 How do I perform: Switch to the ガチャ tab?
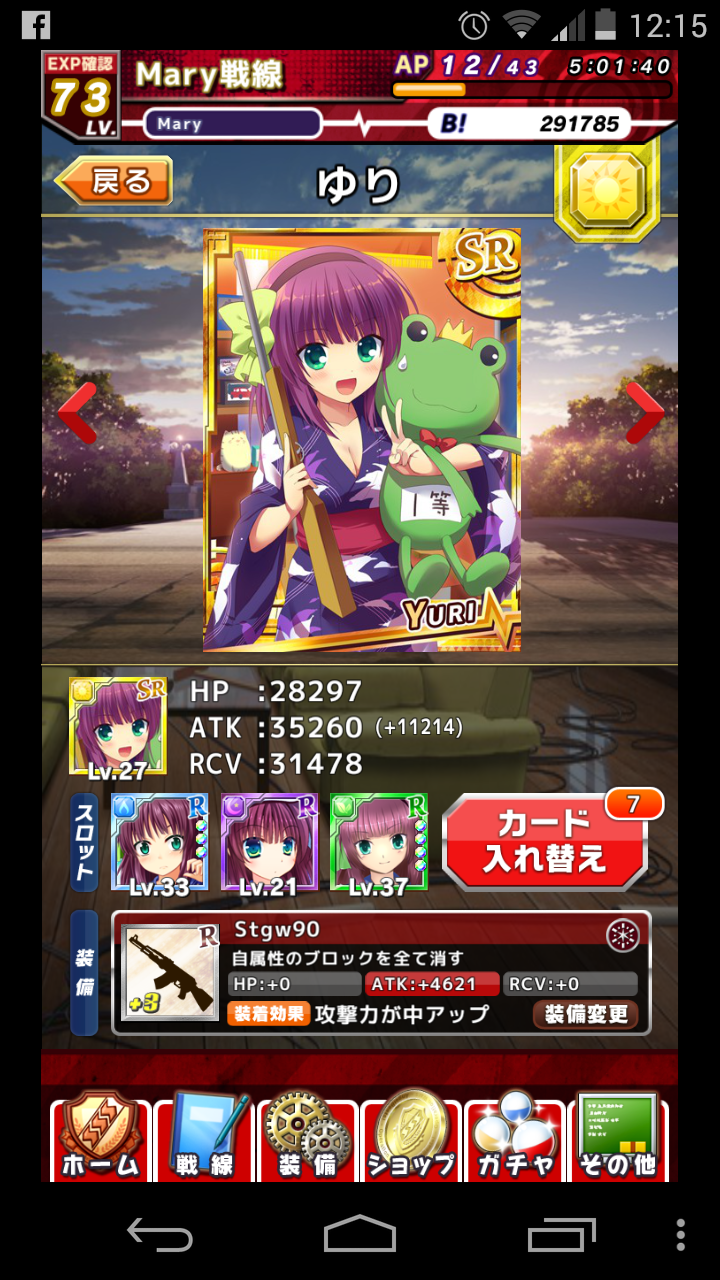pos(515,1137)
